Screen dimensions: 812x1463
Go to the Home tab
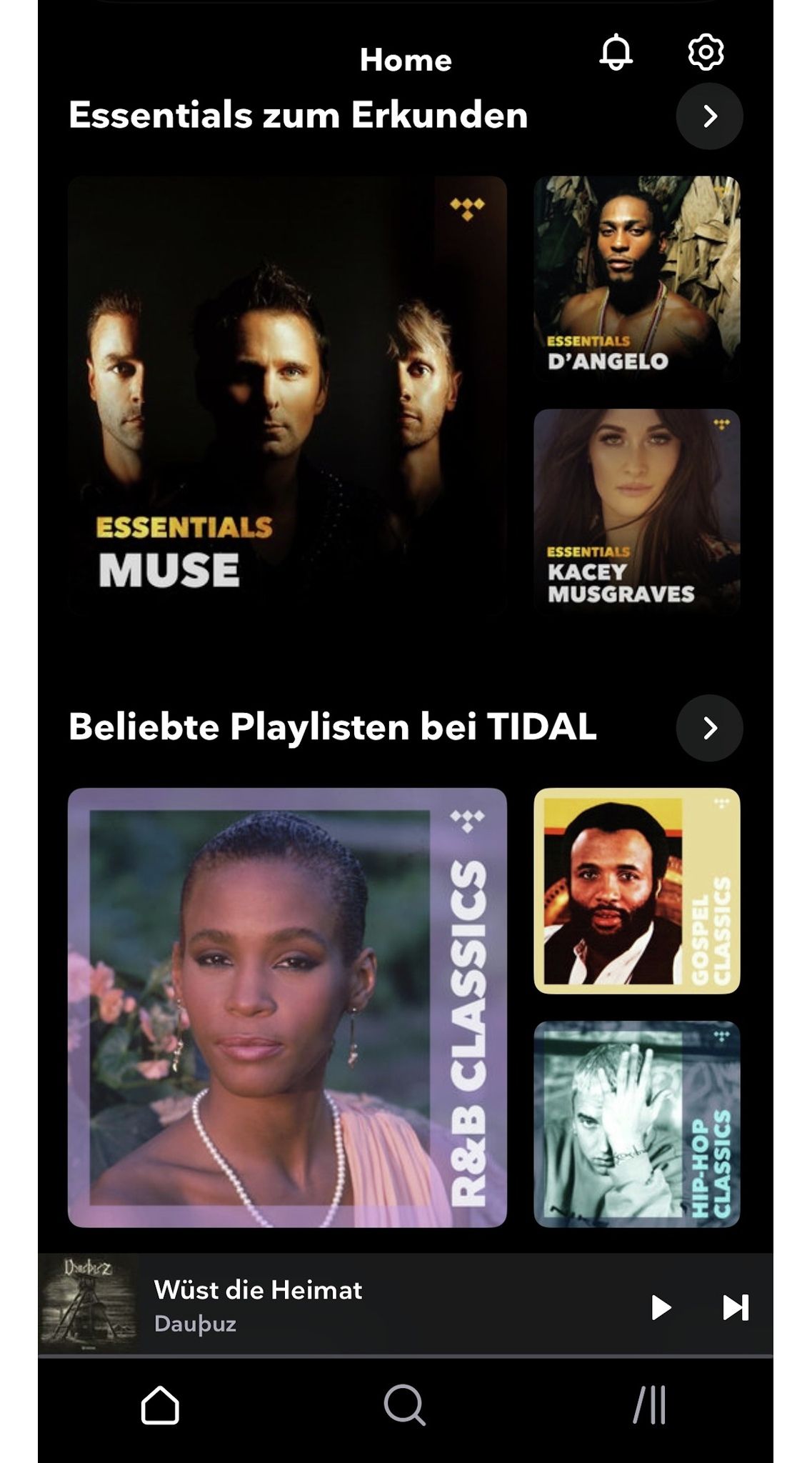click(x=160, y=1405)
